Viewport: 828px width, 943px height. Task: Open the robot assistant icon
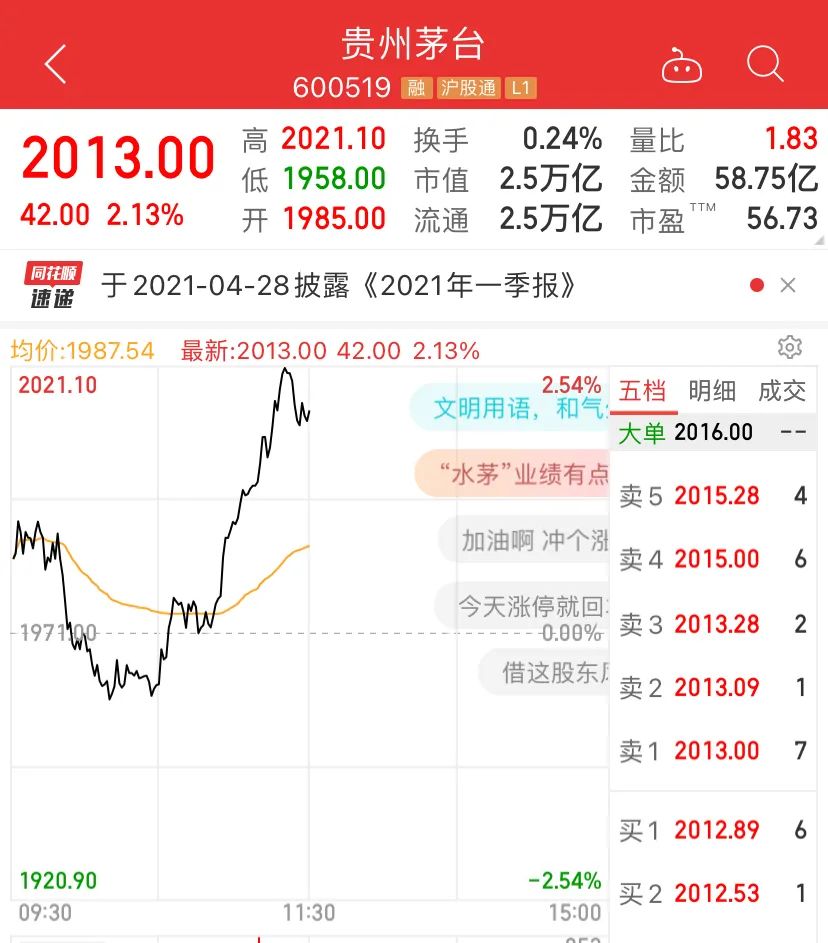[682, 66]
